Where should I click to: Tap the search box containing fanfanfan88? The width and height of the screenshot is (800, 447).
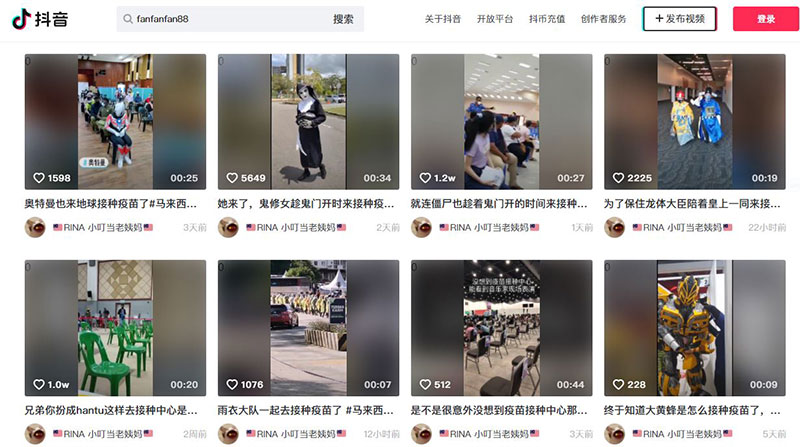225,19
